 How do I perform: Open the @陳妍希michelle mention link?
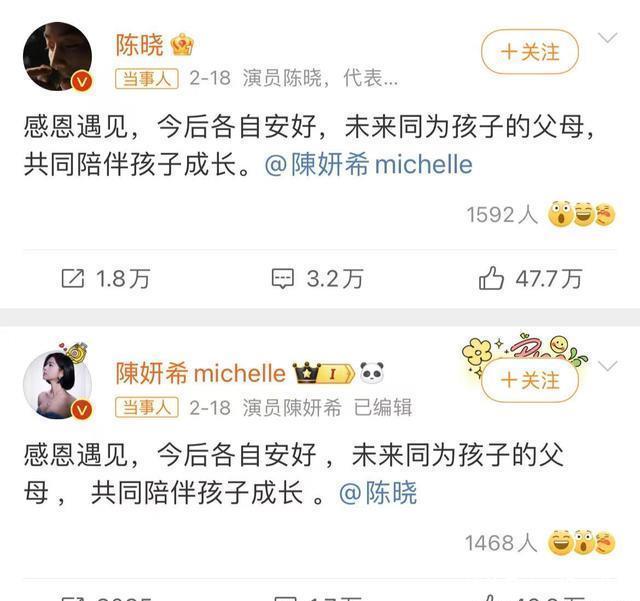coord(368,165)
